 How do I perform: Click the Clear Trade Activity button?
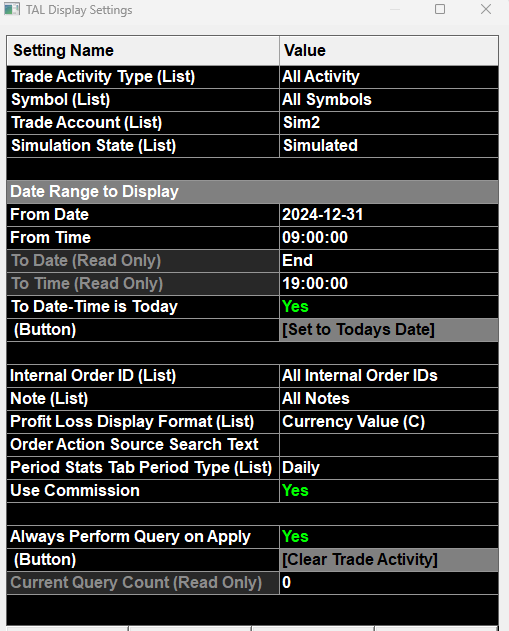(389, 560)
